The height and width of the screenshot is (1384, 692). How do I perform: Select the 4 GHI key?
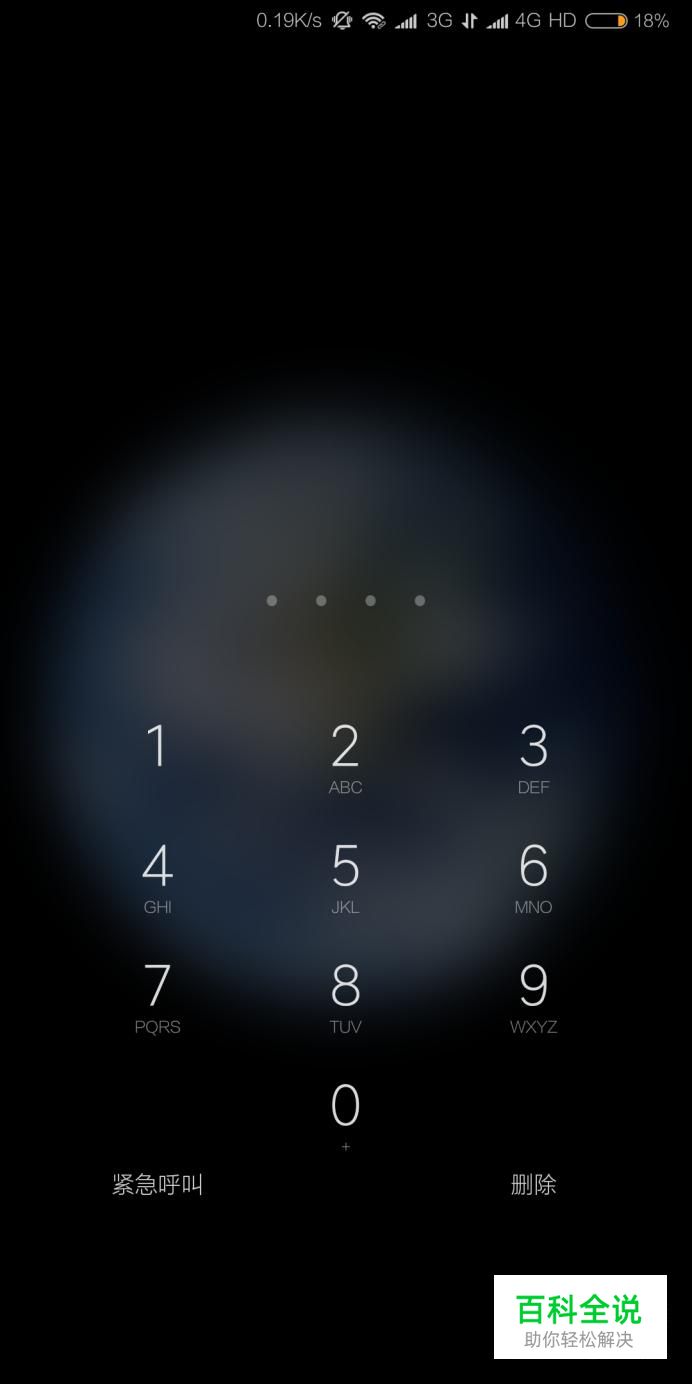coord(157,877)
